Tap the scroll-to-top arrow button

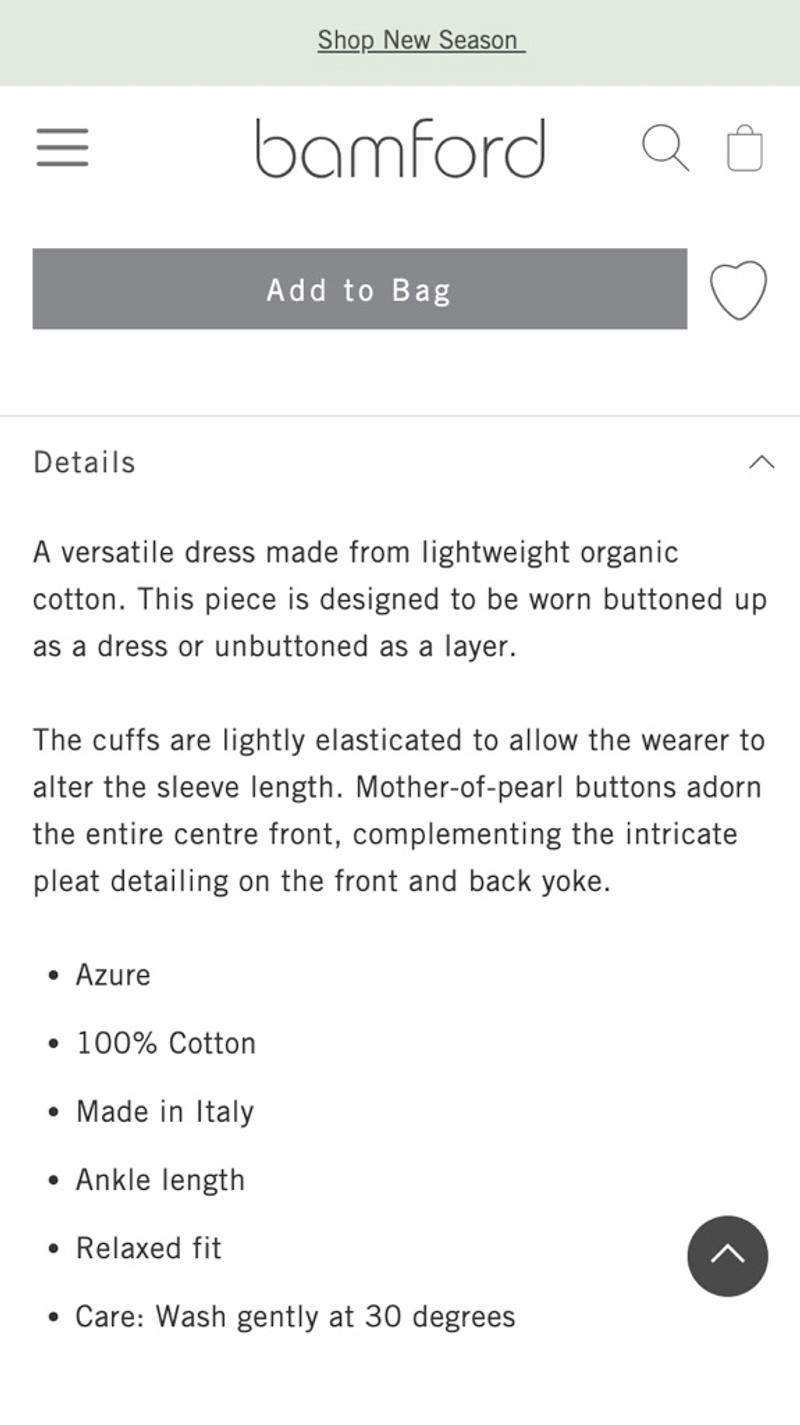coord(727,1256)
